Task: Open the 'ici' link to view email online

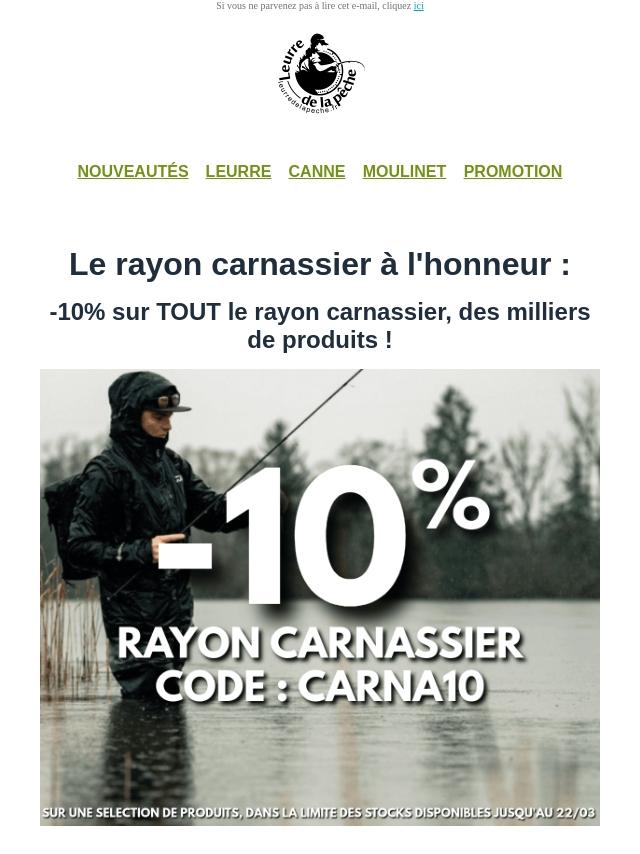Action: click(418, 6)
